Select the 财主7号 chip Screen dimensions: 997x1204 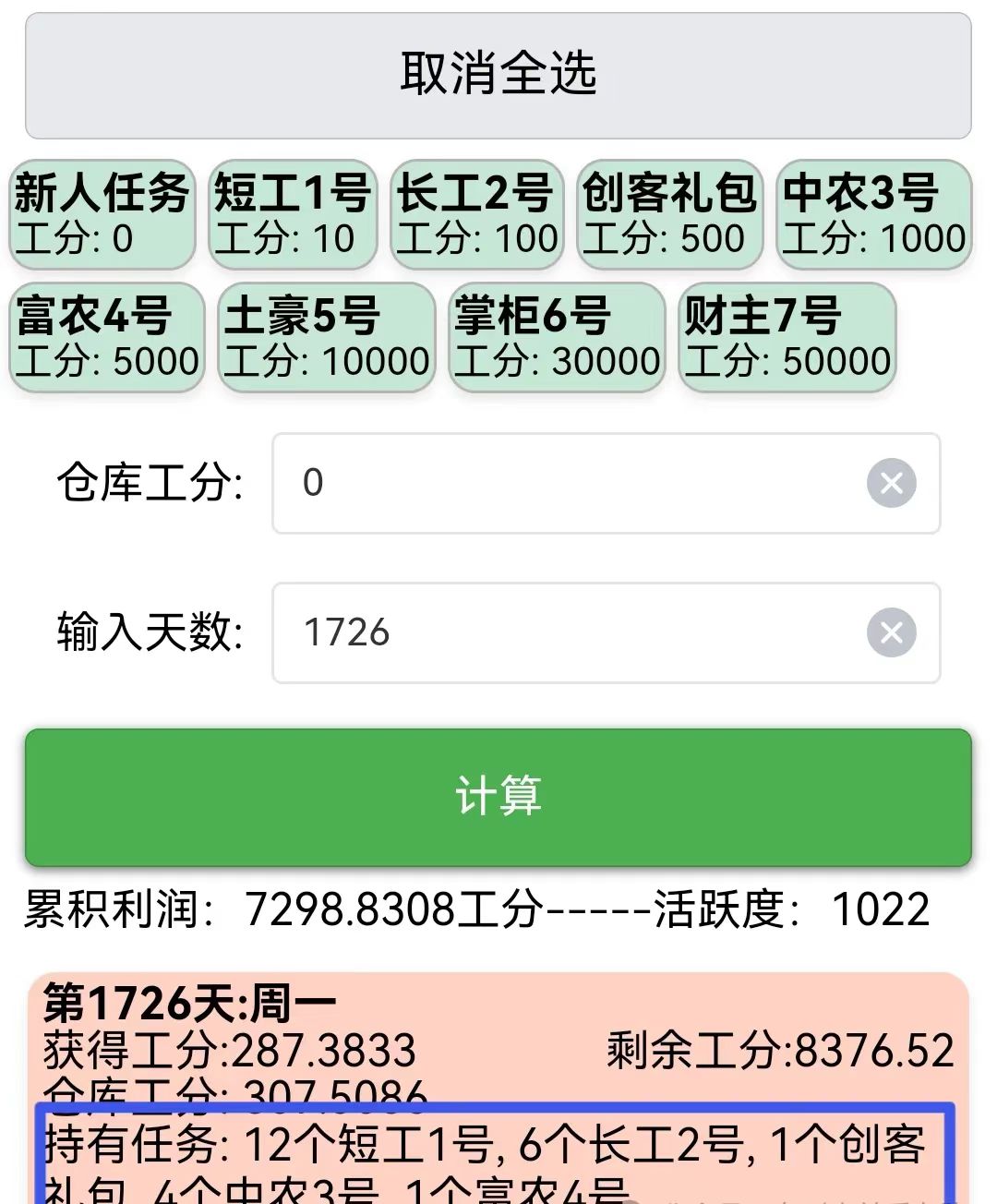pyautogui.click(x=787, y=337)
